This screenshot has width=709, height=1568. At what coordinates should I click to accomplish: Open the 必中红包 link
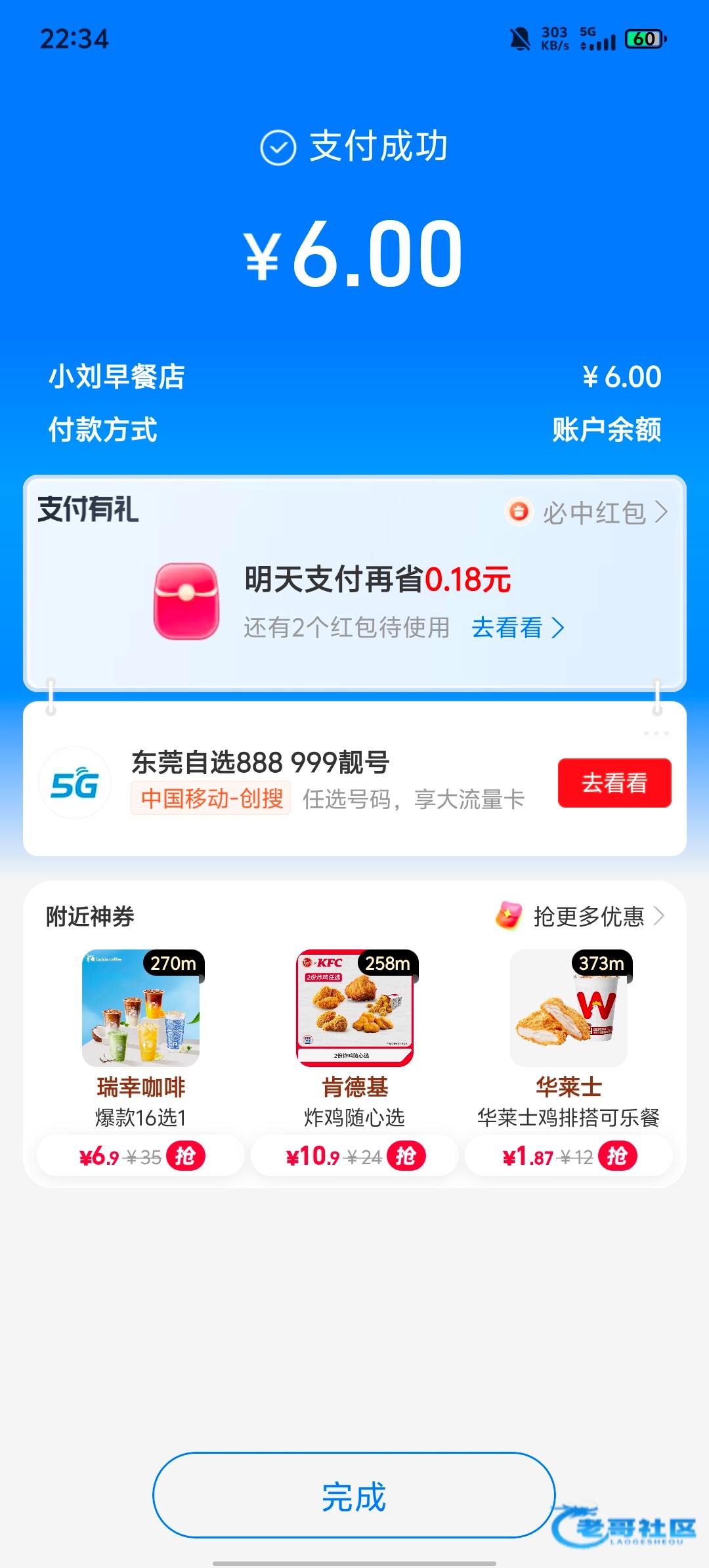588,512
